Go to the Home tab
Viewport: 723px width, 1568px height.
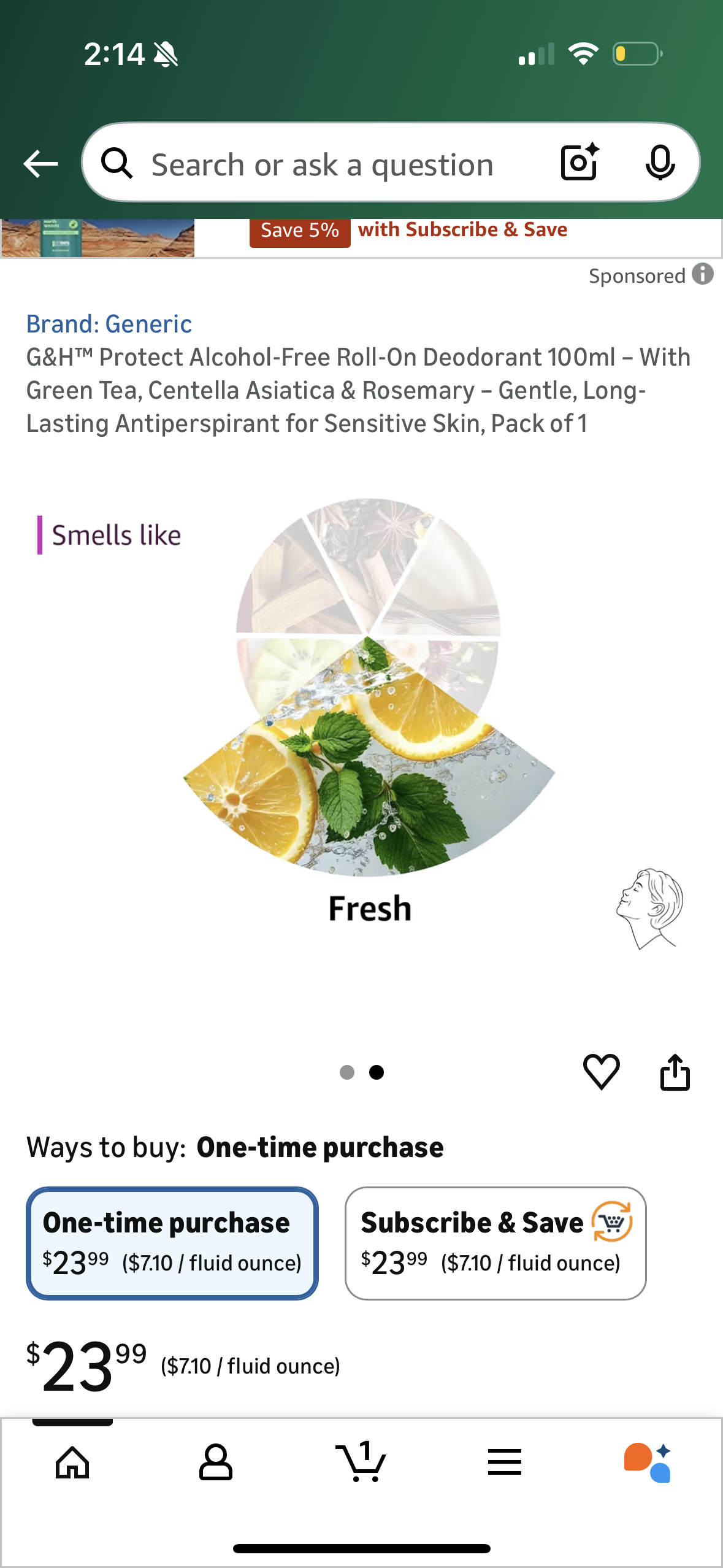[x=72, y=1462]
